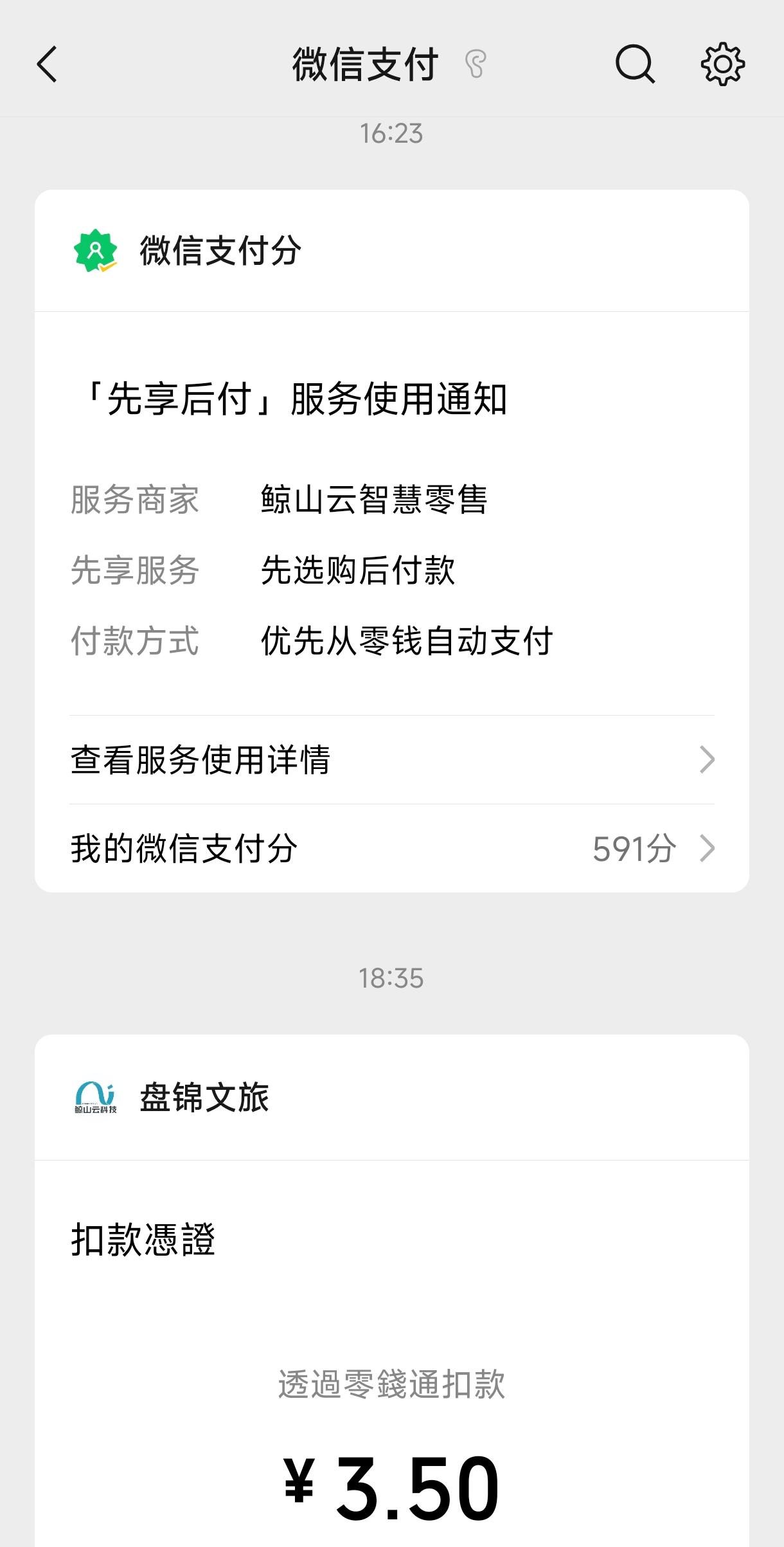784x1547 pixels.
Task: Open the 盘锦文旅 card header
Action: point(392,1098)
